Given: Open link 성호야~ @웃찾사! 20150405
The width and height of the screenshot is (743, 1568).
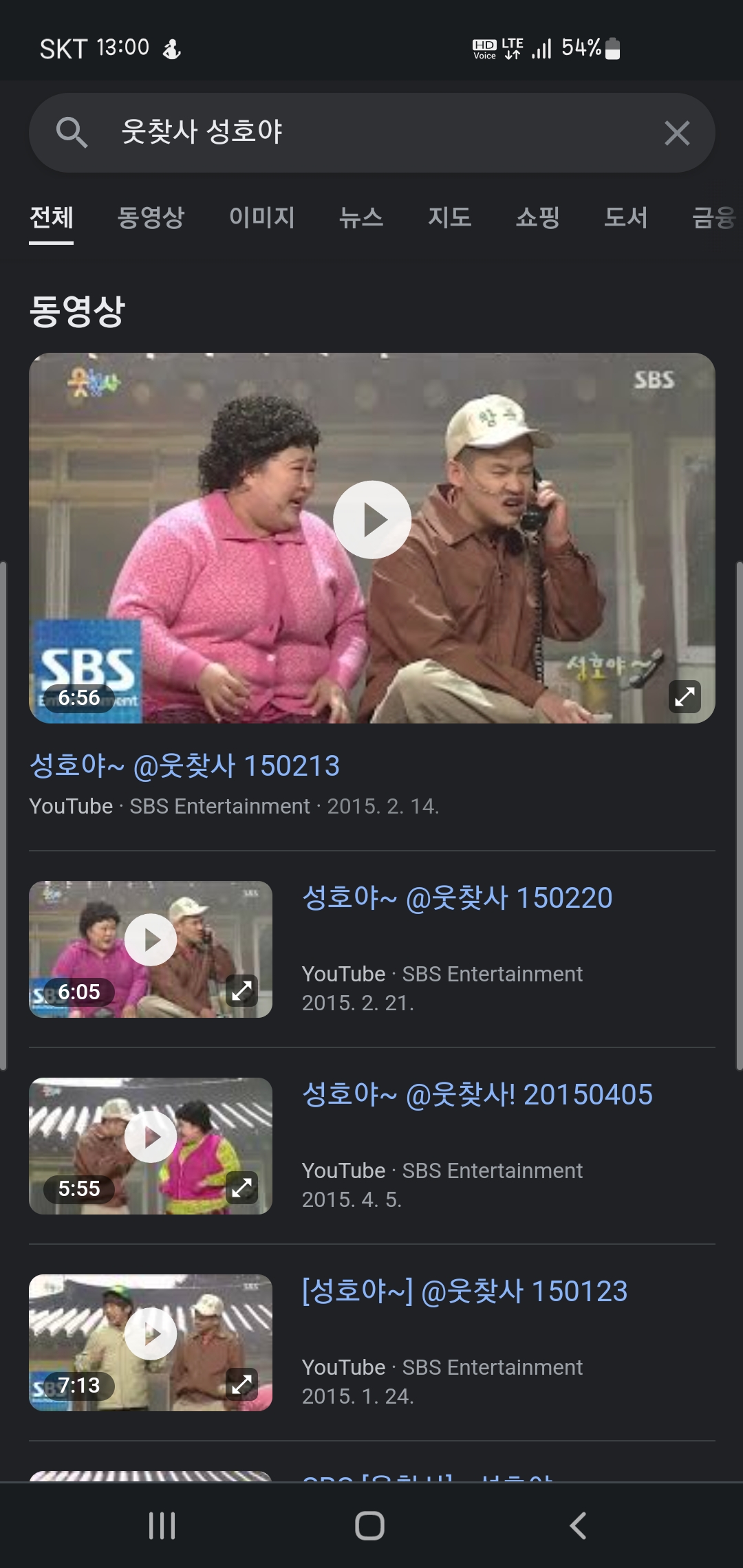Looking at the screenshot, I should pyautogui.click(x=477, y=1094).
